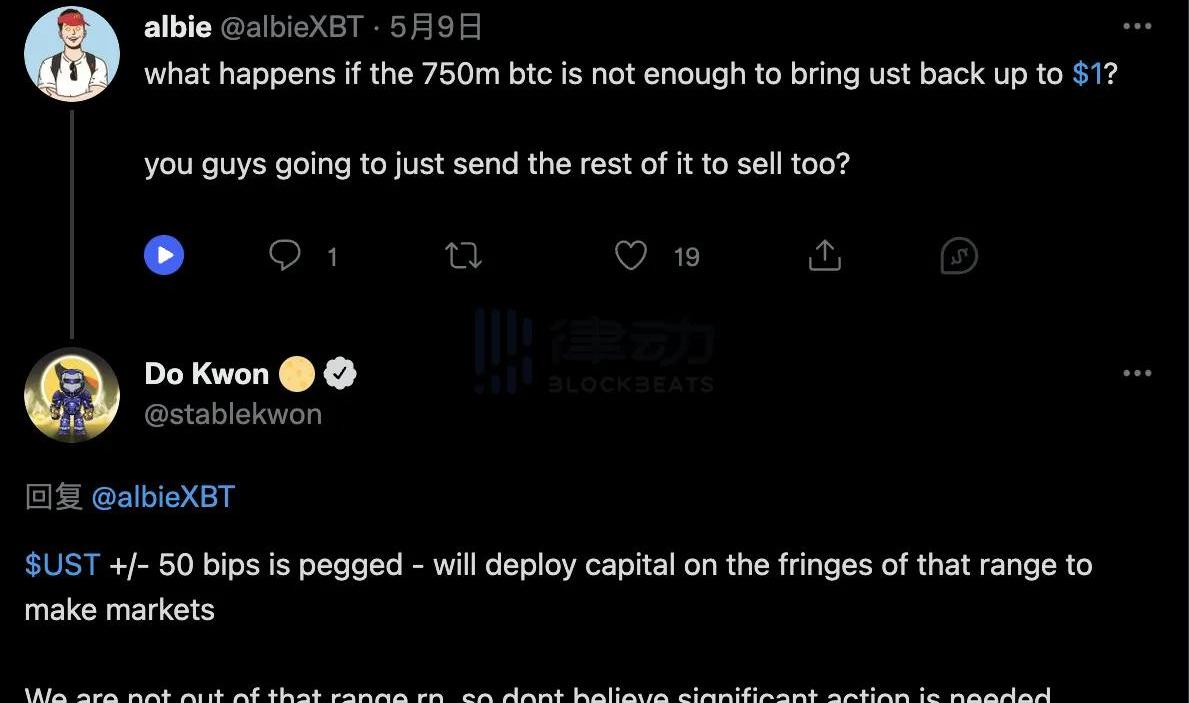1189x703 pixels.
Task: Open albie's profile via the display name
Action: (x=177, y=27)
